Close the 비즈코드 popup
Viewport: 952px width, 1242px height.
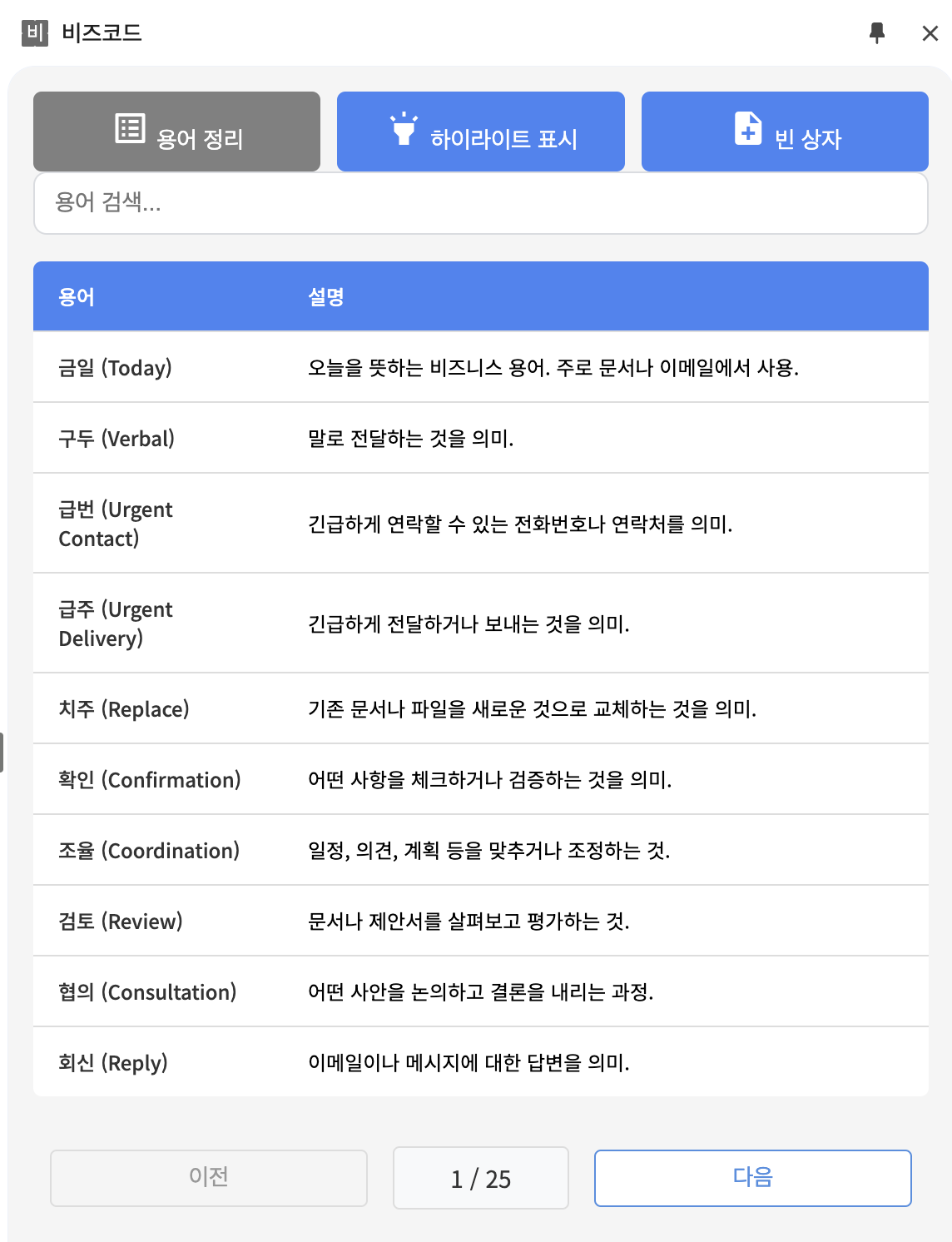pos(930,34)
